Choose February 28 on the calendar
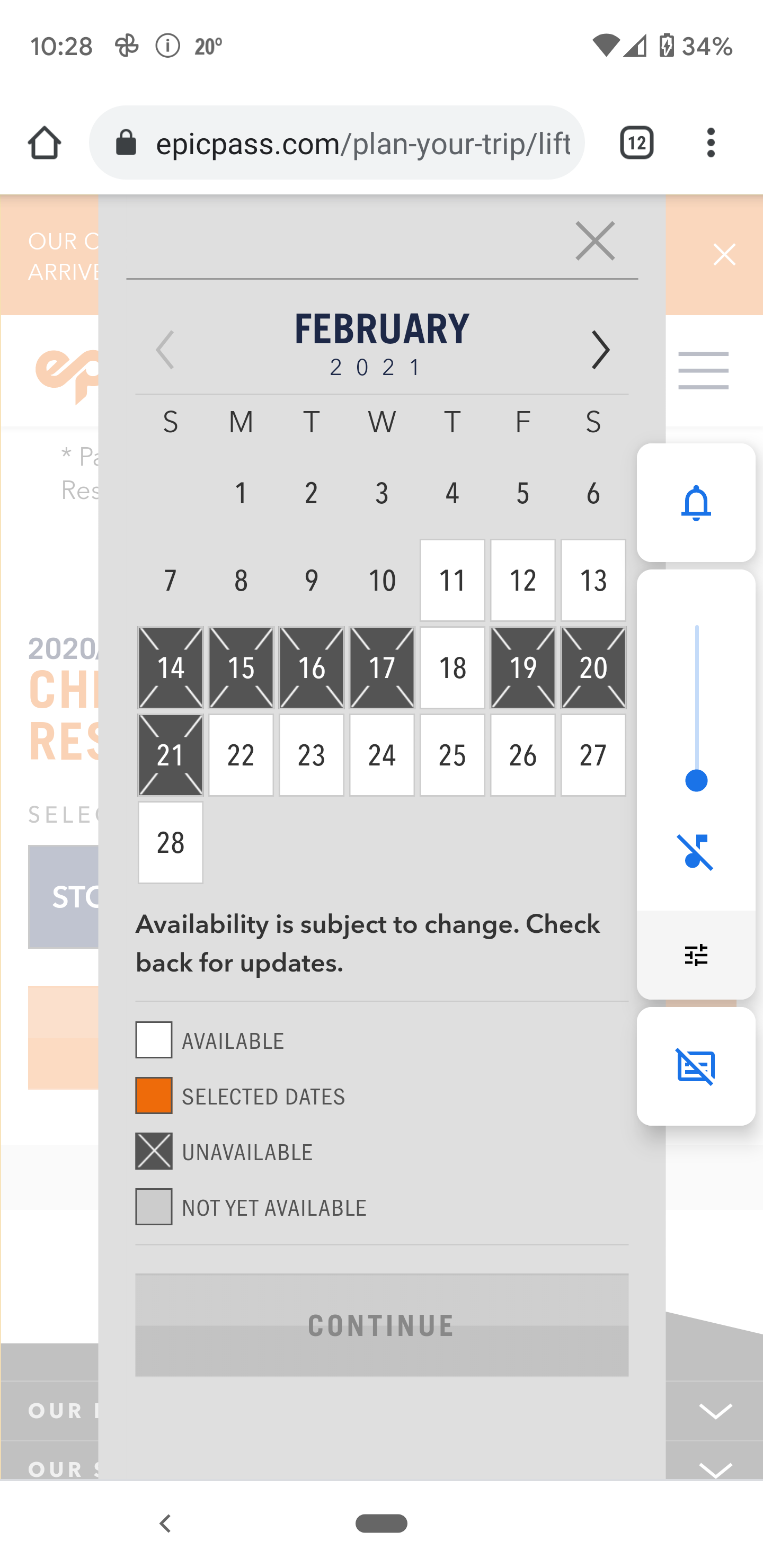 pos(171,842)
